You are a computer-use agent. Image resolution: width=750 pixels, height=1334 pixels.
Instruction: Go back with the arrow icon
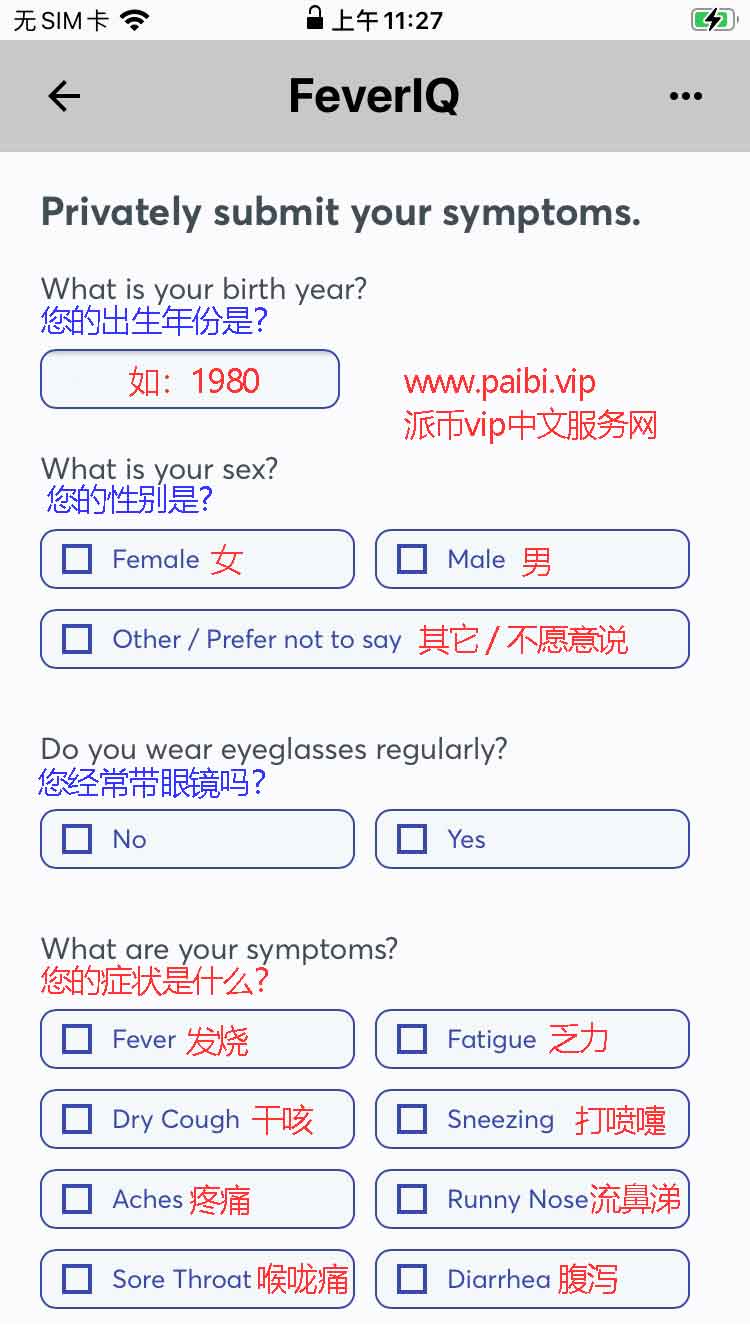pos(64,96)
